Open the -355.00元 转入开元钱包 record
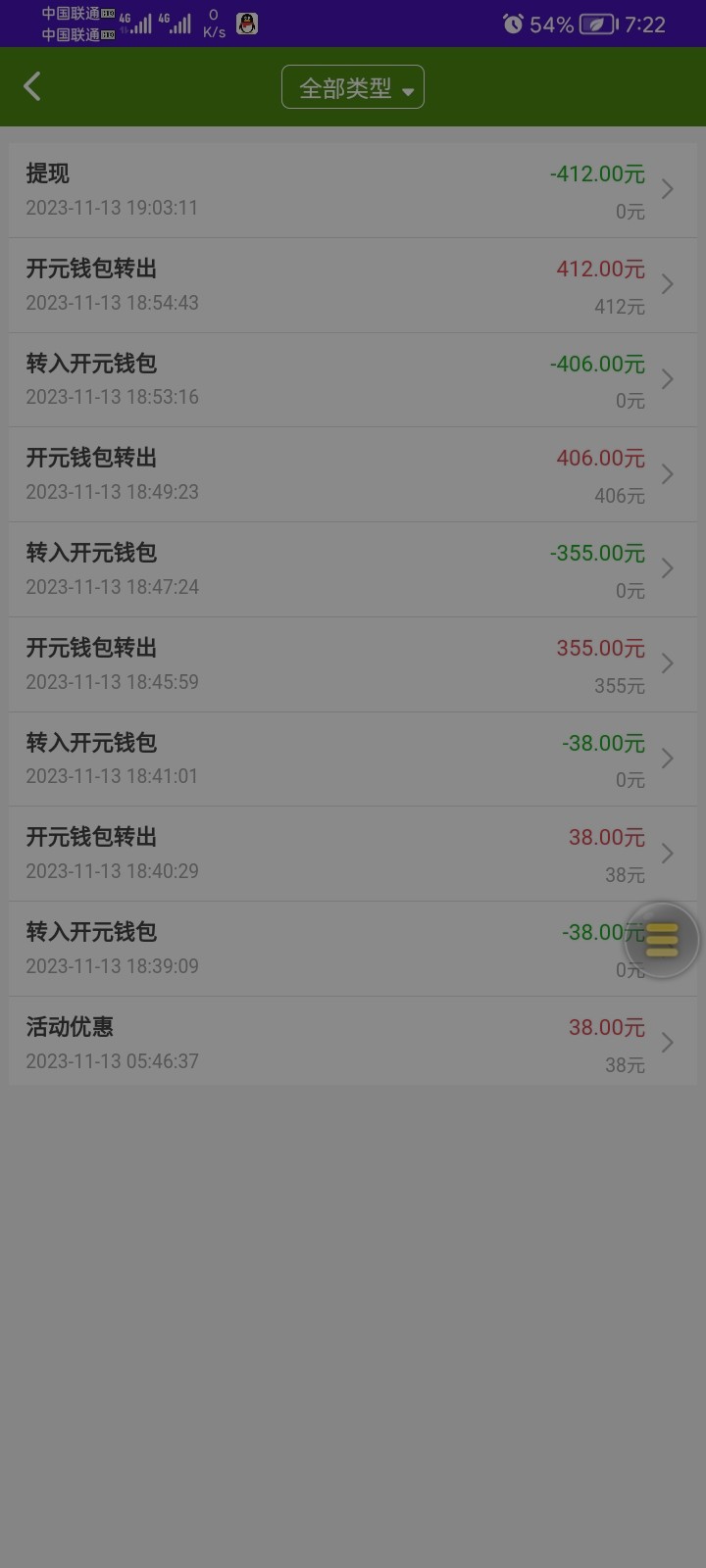706x1568 pixels. click(353, 568)
